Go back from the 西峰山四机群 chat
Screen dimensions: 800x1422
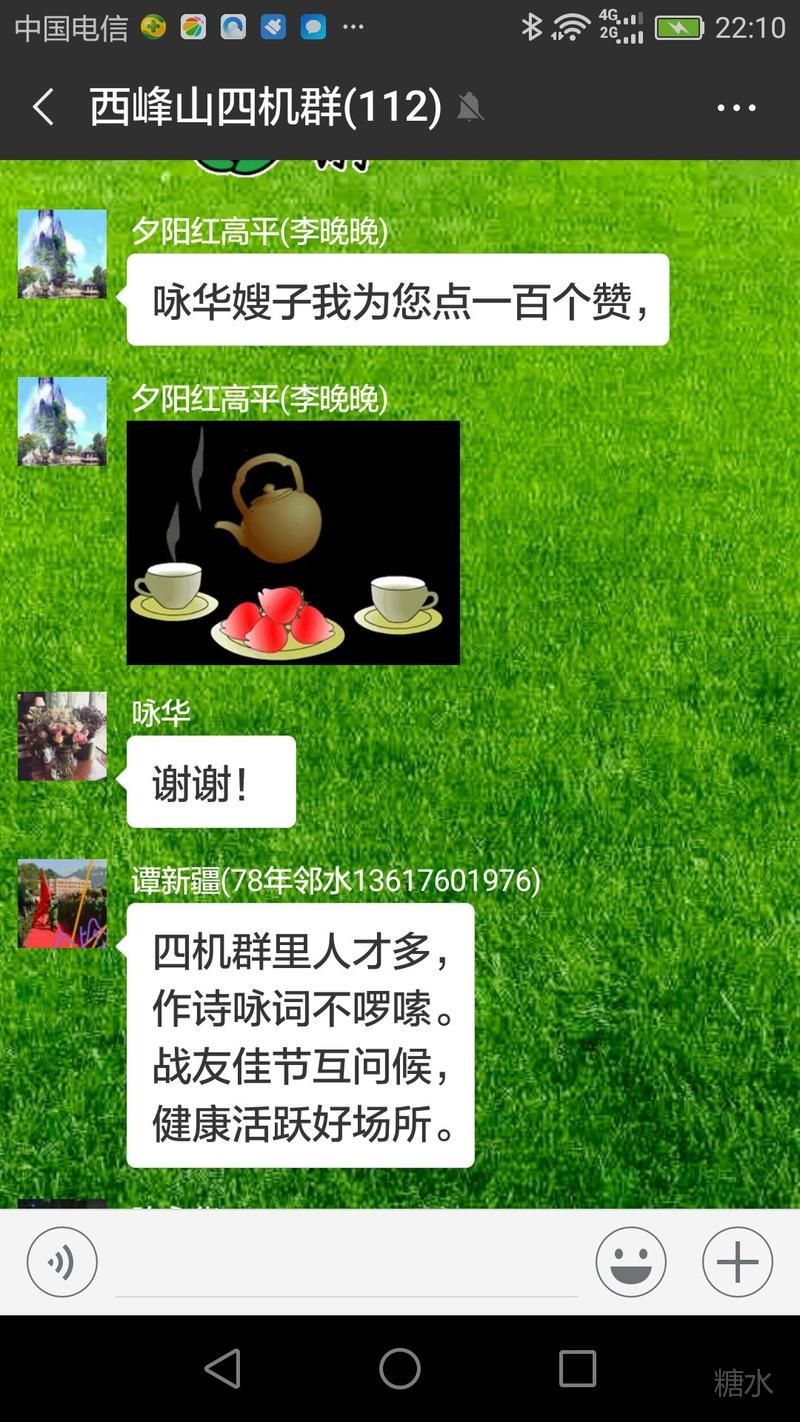(x=42, y=107)
